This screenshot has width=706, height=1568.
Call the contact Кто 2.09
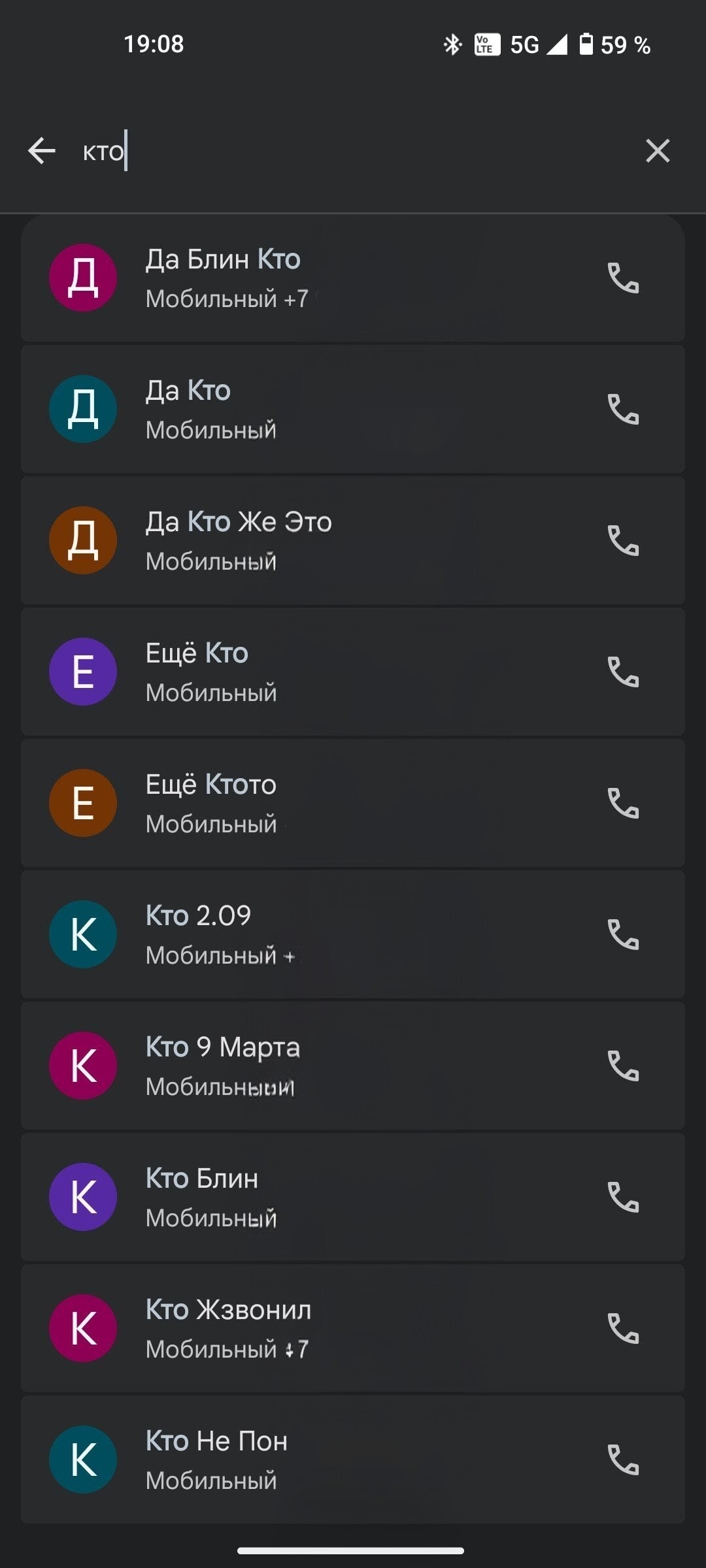coord(623,935)
